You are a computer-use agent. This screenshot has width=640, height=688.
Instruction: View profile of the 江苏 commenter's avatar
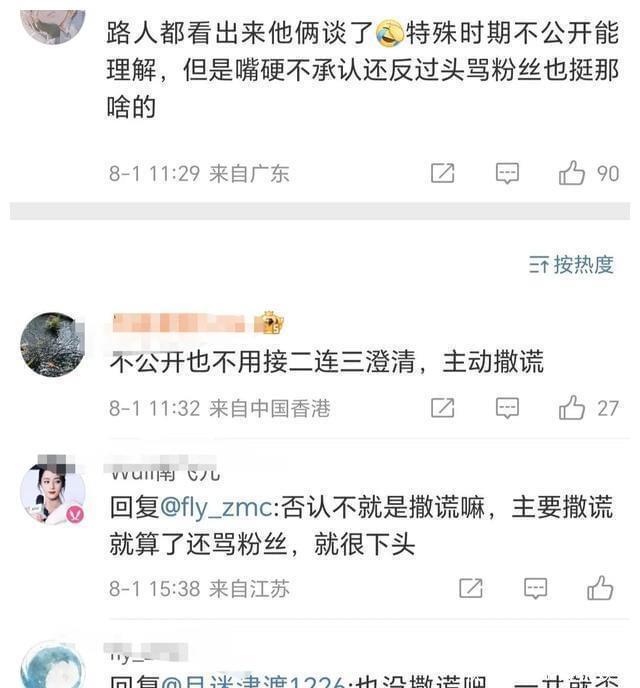52,493
